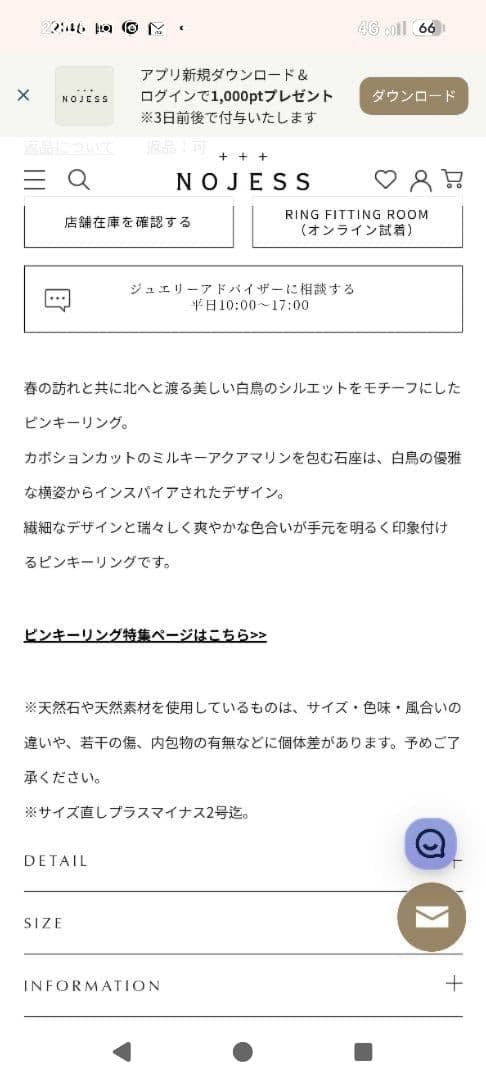Tap the ダウンロード button
Screen dimensions: 486x1080
[x=414, y=96]
